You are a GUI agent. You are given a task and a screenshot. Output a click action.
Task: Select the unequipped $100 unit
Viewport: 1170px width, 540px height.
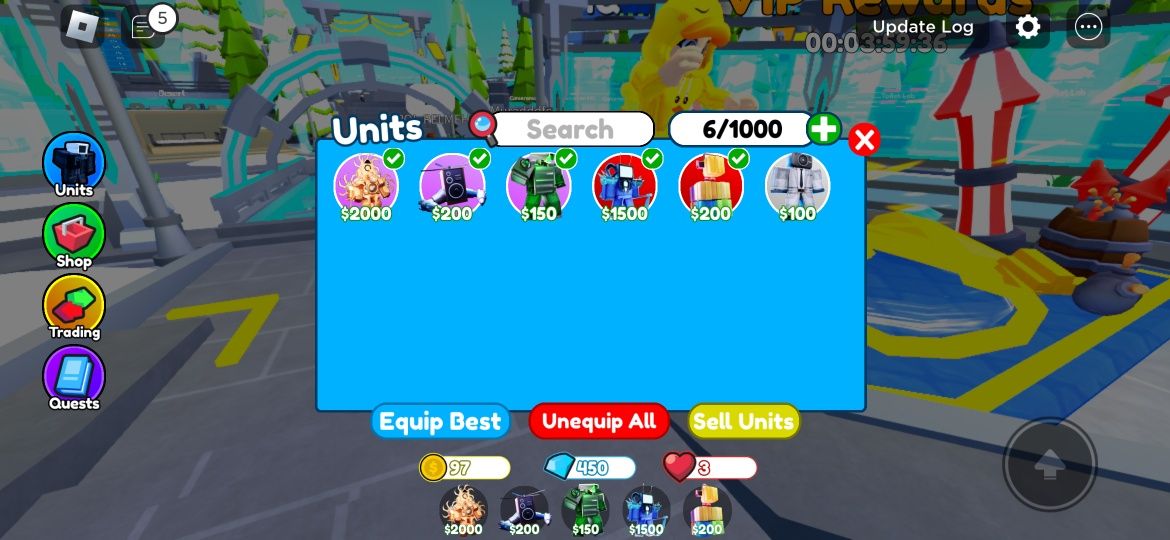[797, 187]
